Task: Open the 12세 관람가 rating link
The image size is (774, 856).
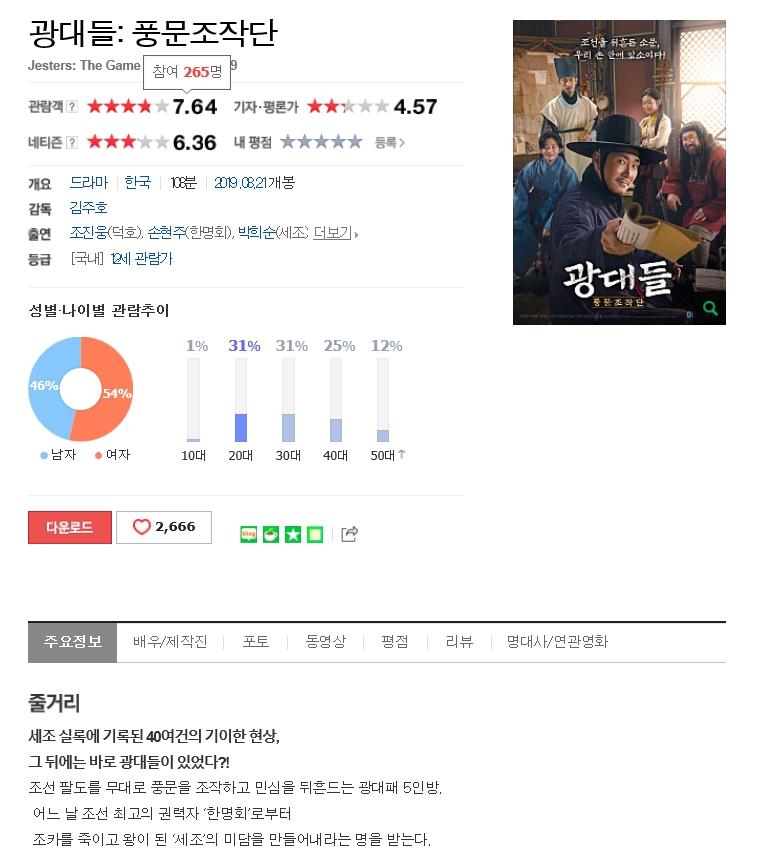Action: point(141,258)
